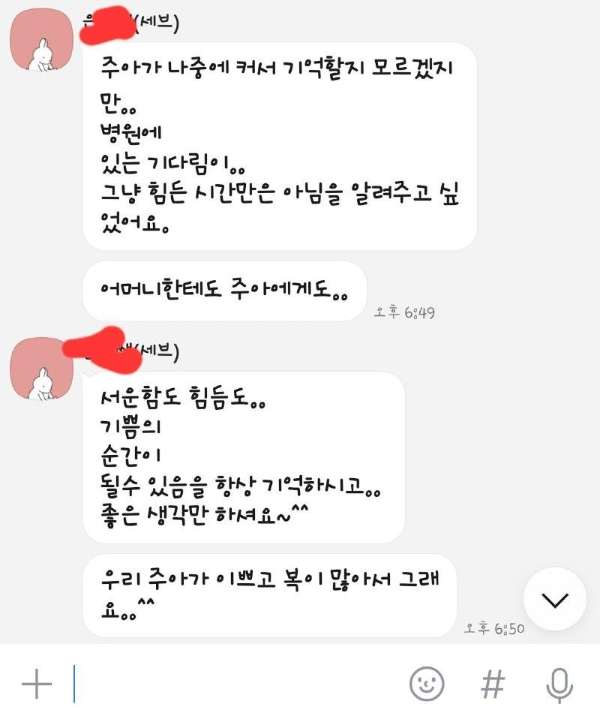Start a voice message with microphone
The height and width of the screenshot is (716, 600).
[x=559, y=684]
